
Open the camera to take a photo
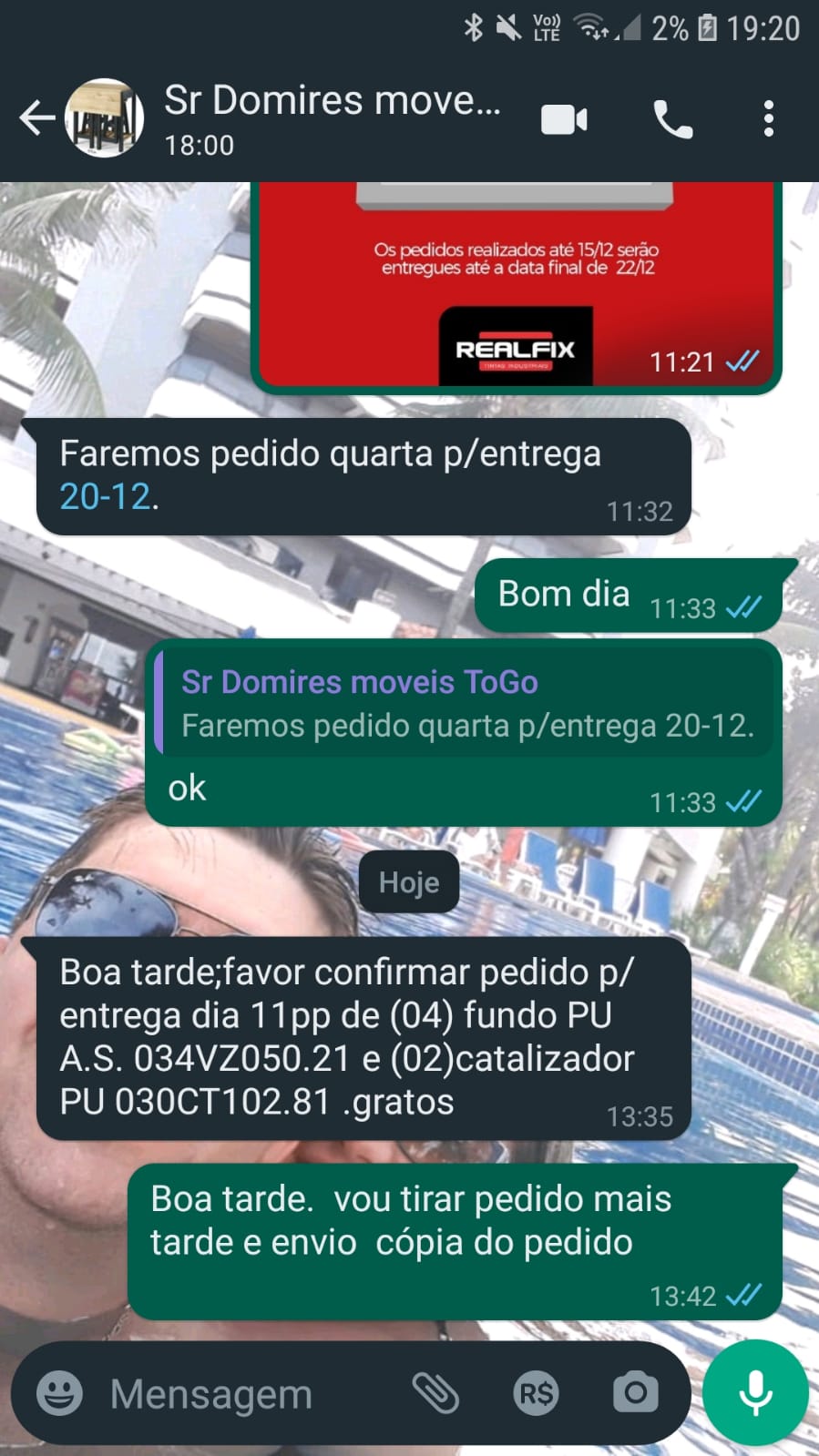coord(635,1393)
